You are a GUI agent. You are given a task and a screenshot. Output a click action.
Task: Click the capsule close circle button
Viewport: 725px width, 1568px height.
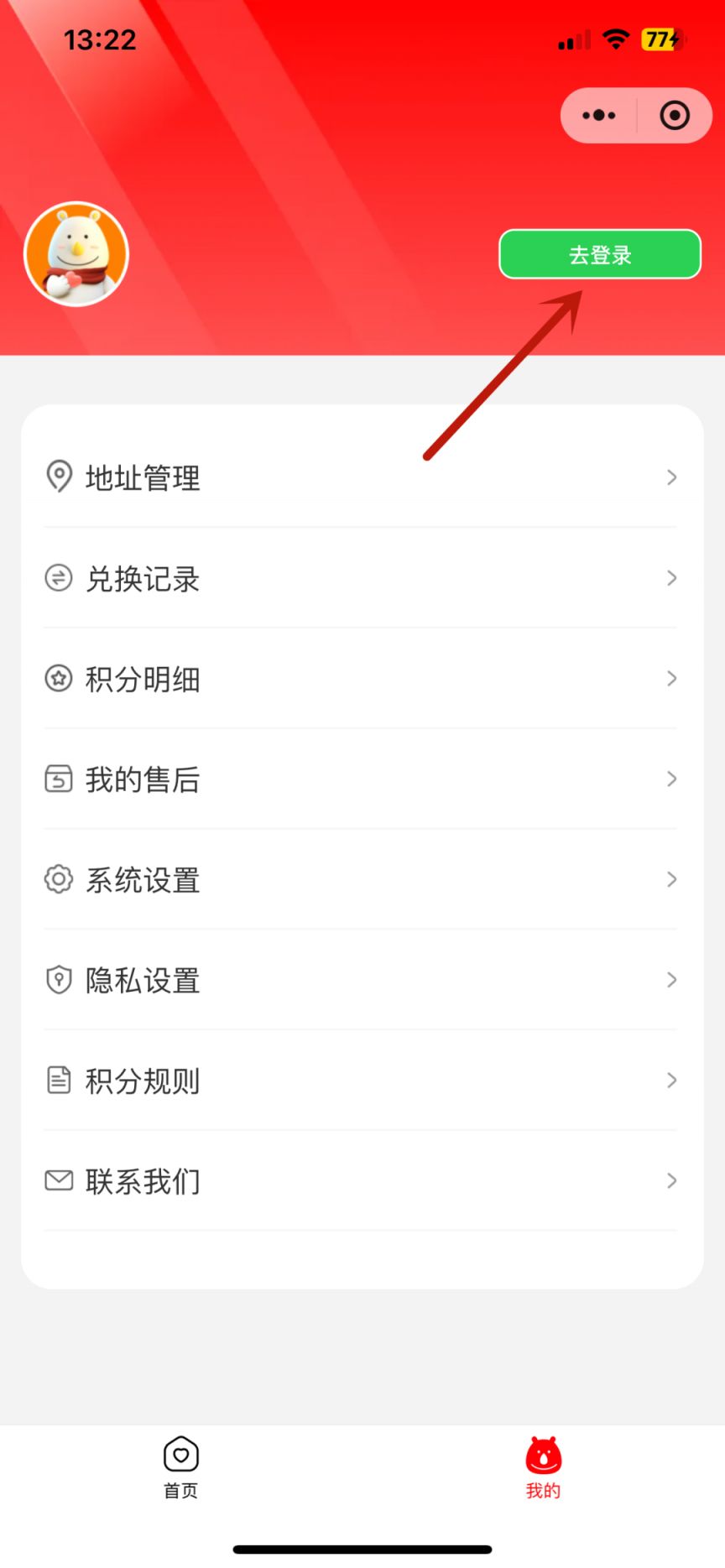click(x=675, y=115)
